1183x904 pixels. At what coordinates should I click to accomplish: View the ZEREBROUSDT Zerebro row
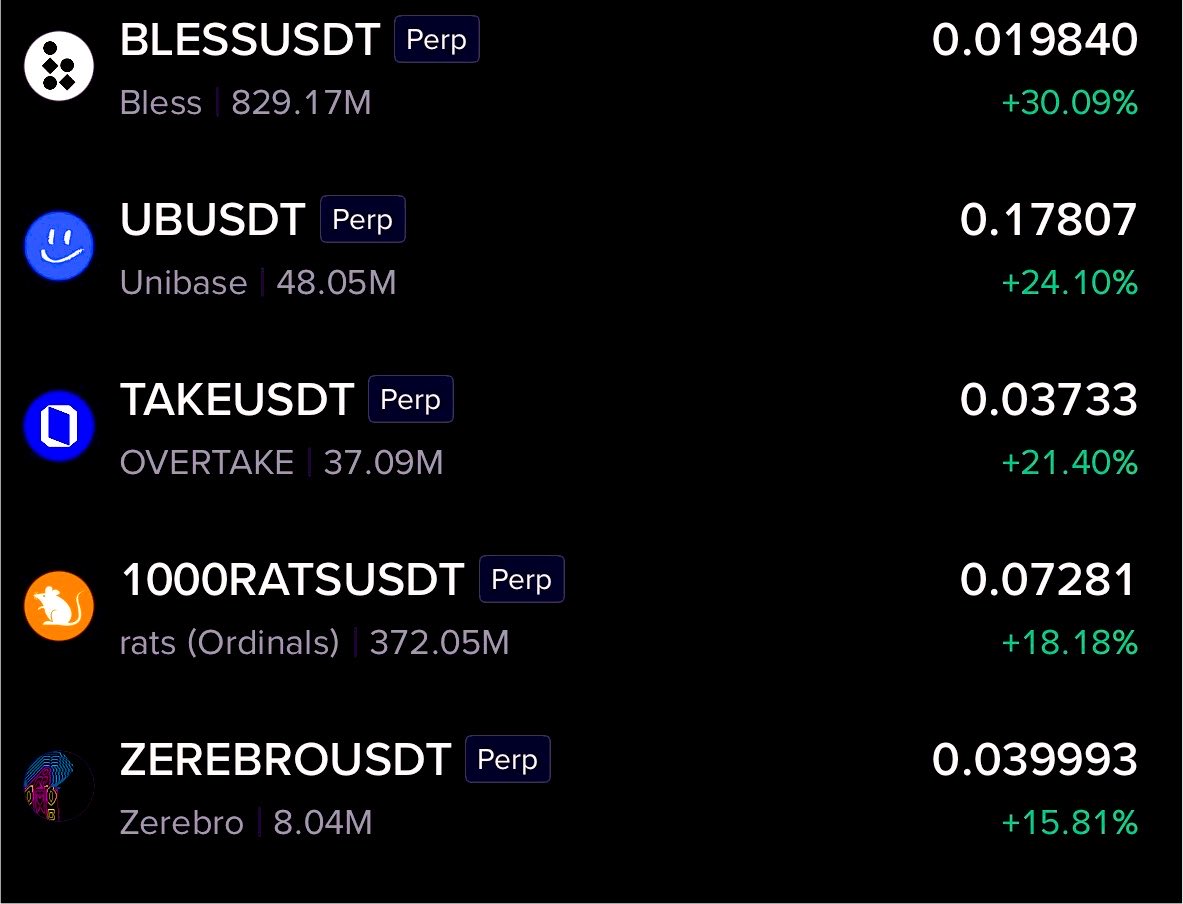coord(592,789)
